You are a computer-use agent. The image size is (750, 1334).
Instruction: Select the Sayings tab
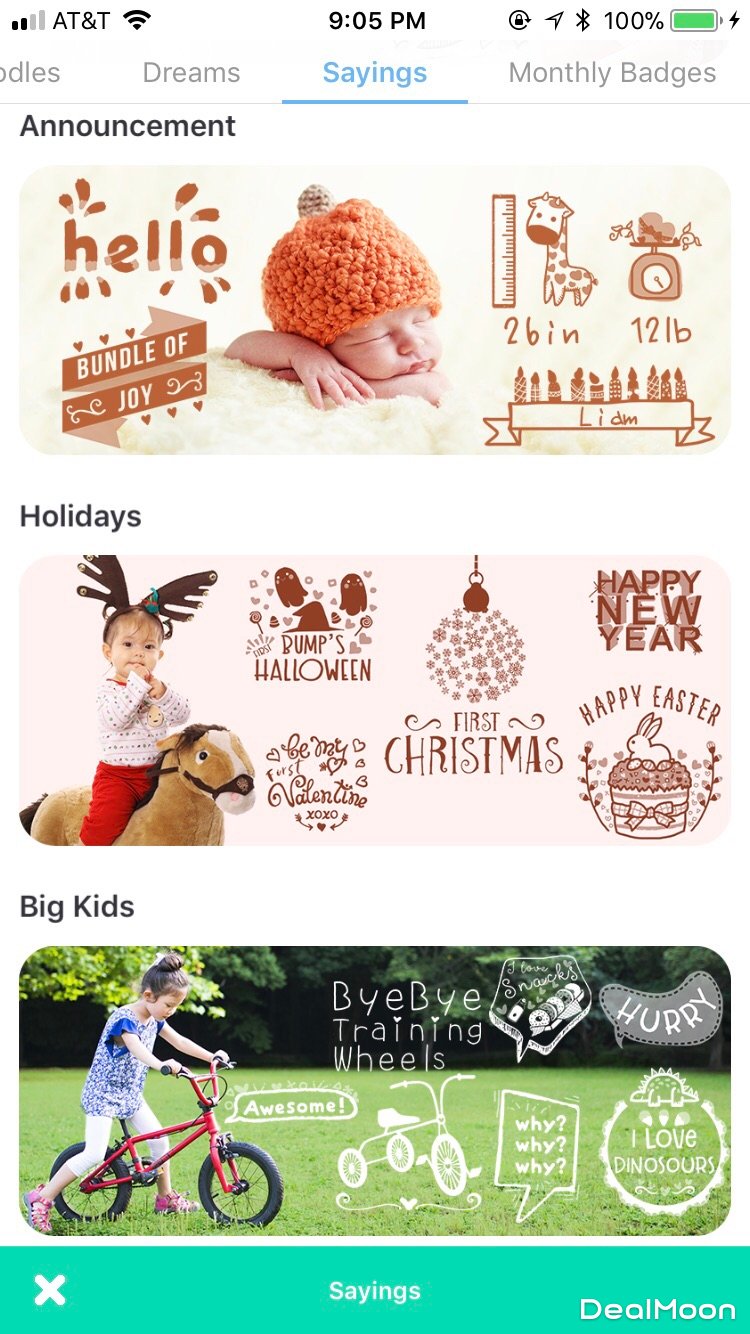(x=374, y=73)
